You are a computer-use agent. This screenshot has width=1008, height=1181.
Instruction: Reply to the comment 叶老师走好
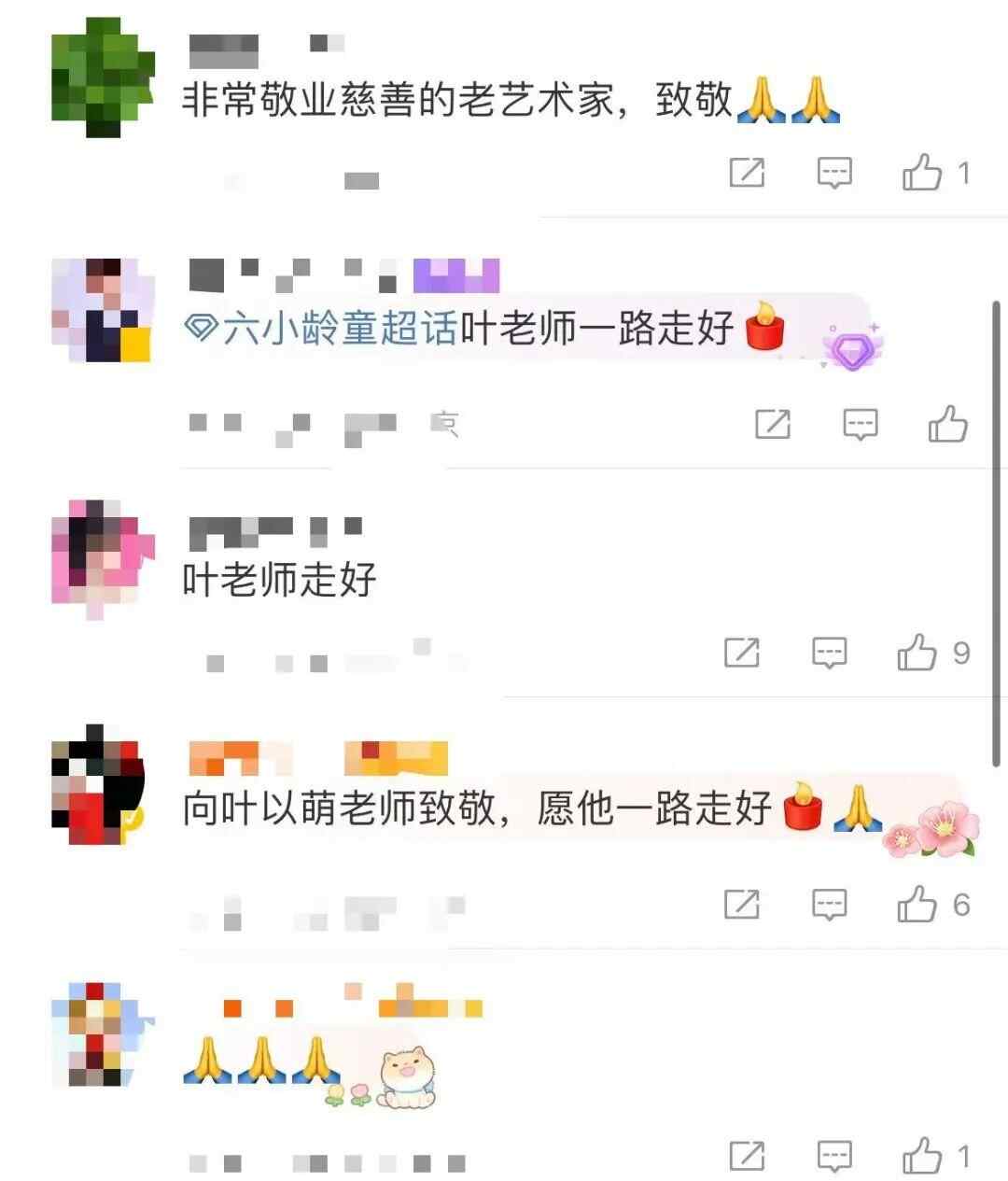tap(830, 653)
